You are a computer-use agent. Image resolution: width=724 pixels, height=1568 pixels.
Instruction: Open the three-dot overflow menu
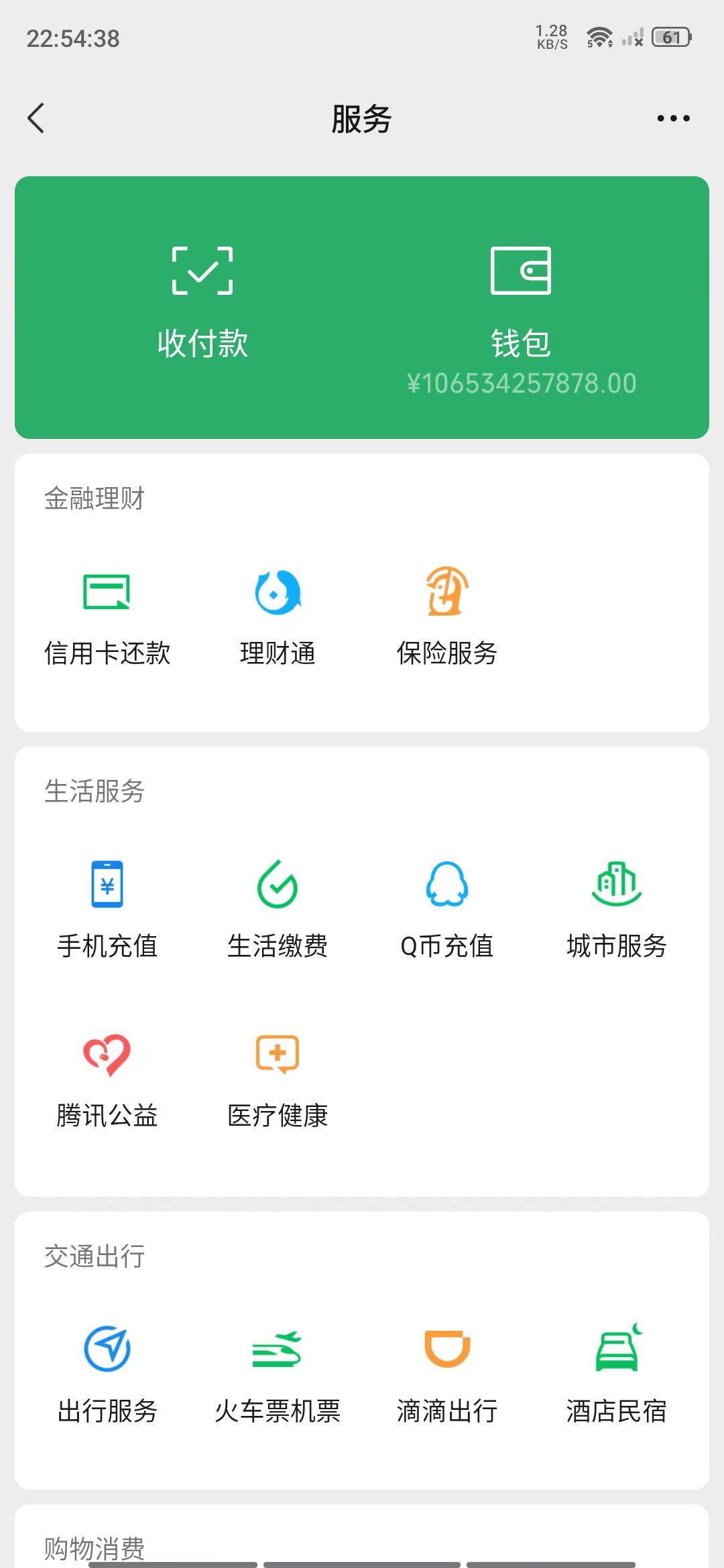[673, 119]
